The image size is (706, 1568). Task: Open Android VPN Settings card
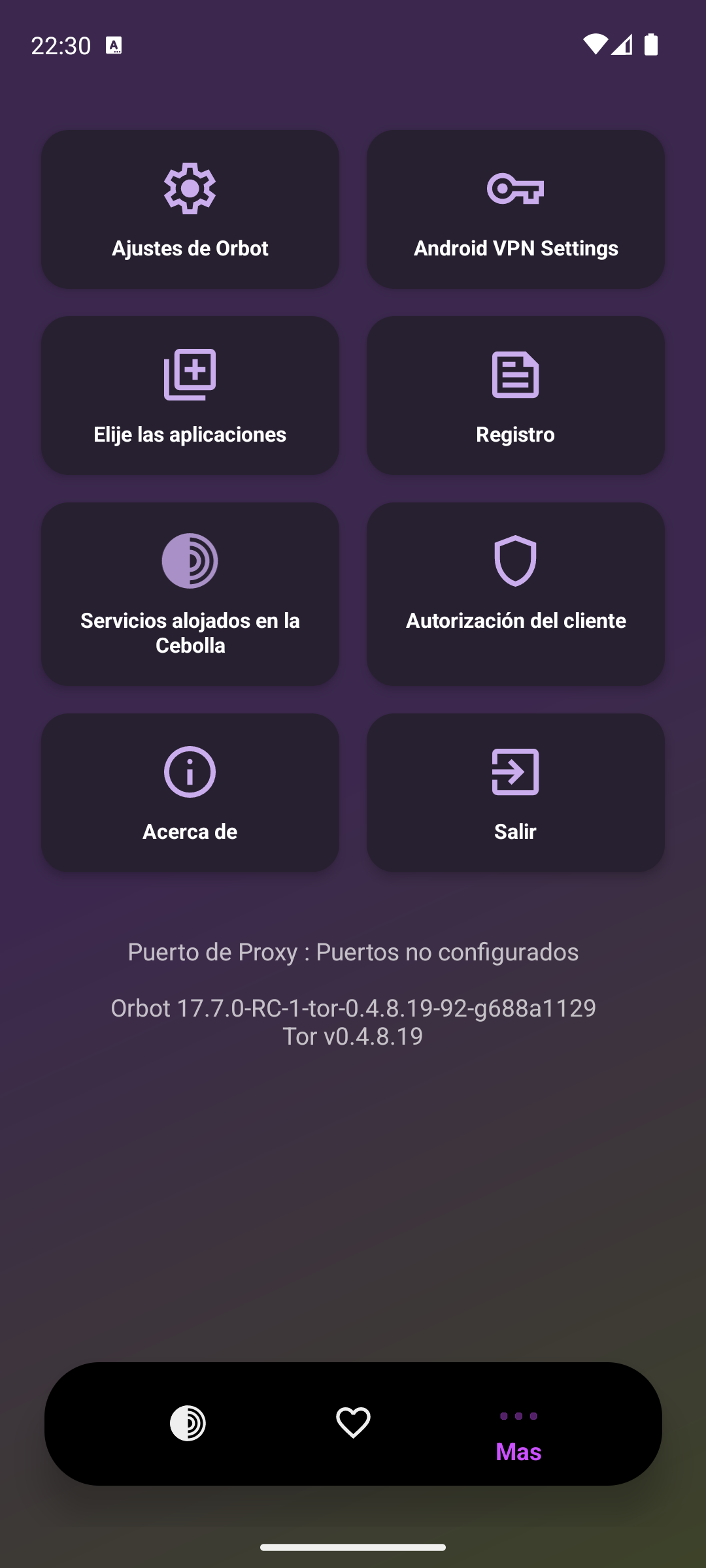pos(515,209)
